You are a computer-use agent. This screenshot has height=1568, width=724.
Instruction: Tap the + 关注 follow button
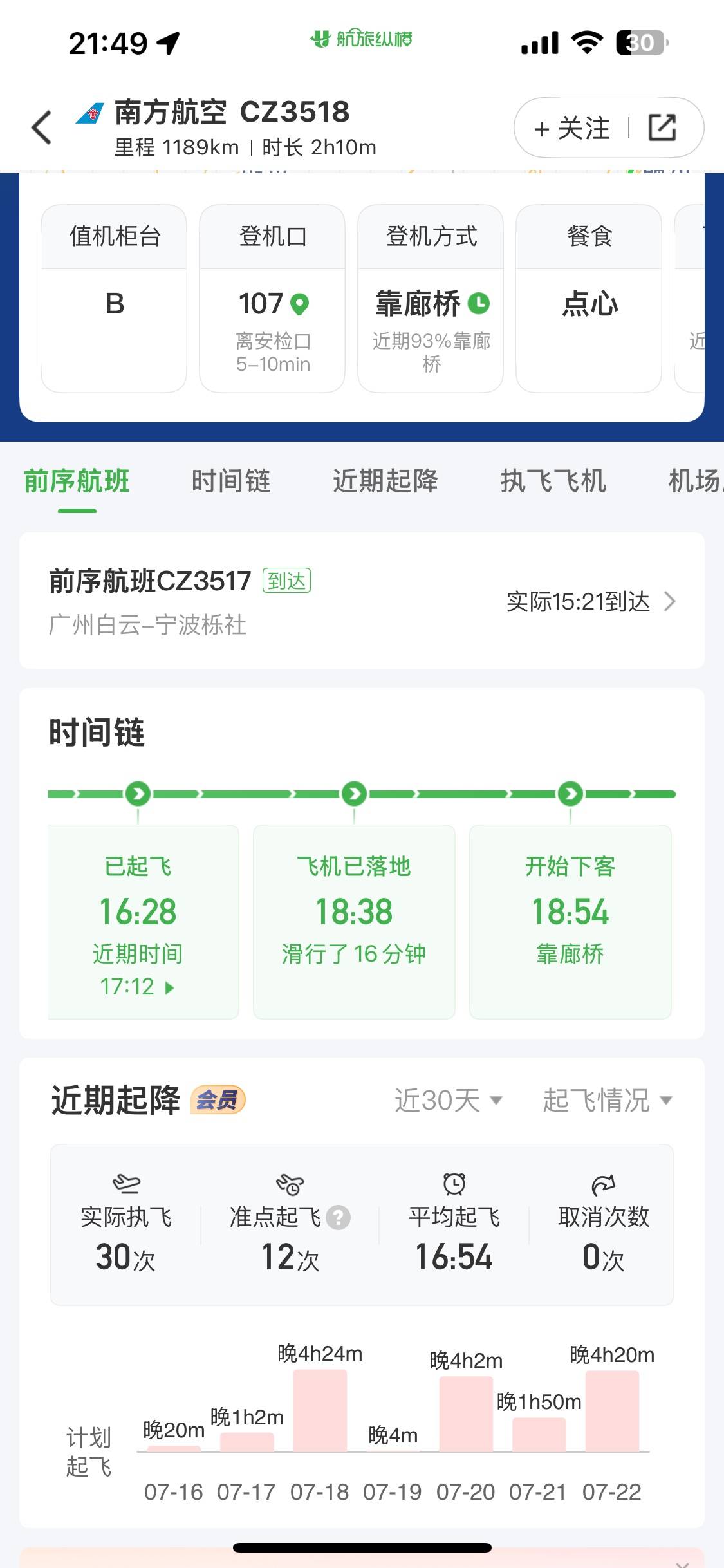pos(571,128)
